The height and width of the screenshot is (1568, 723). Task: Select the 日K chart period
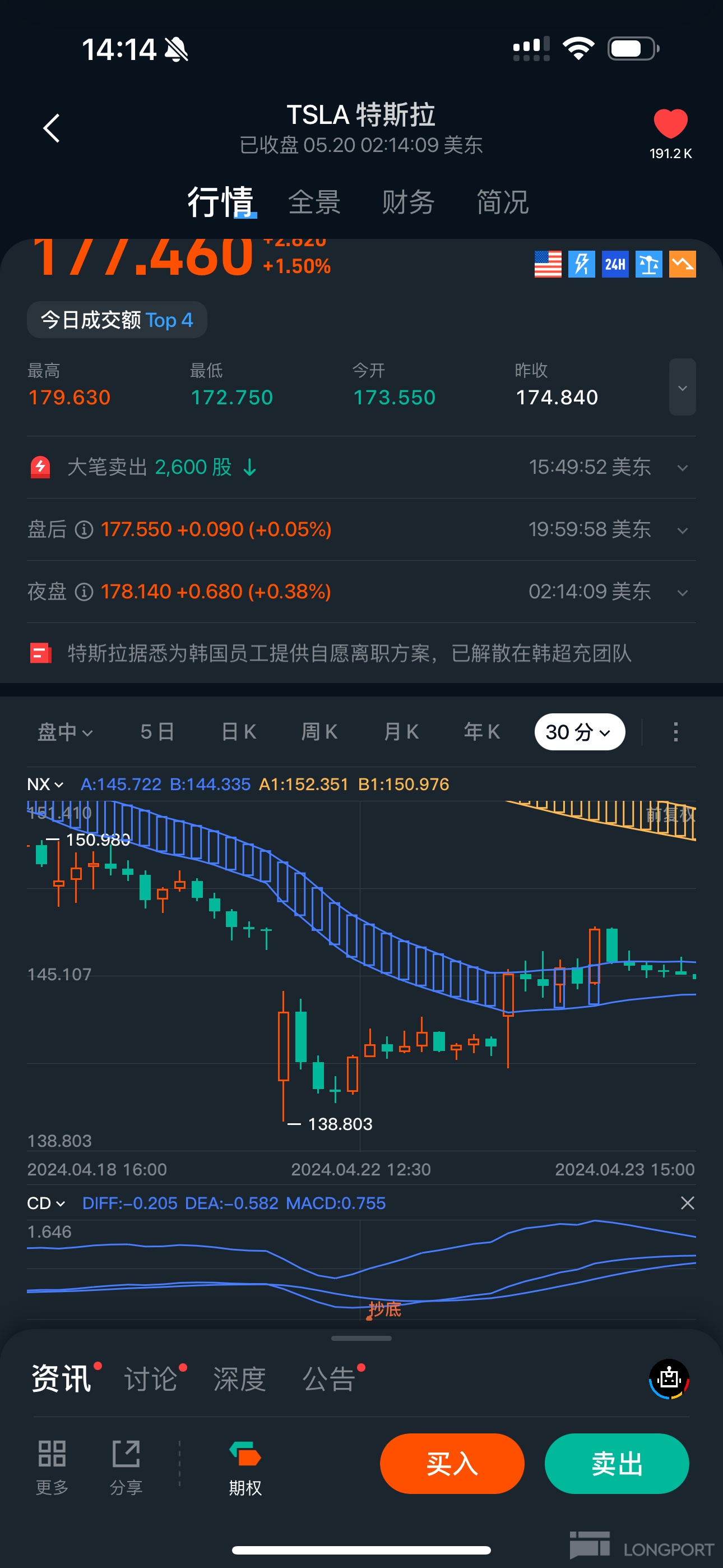click(x=239, y=732)
